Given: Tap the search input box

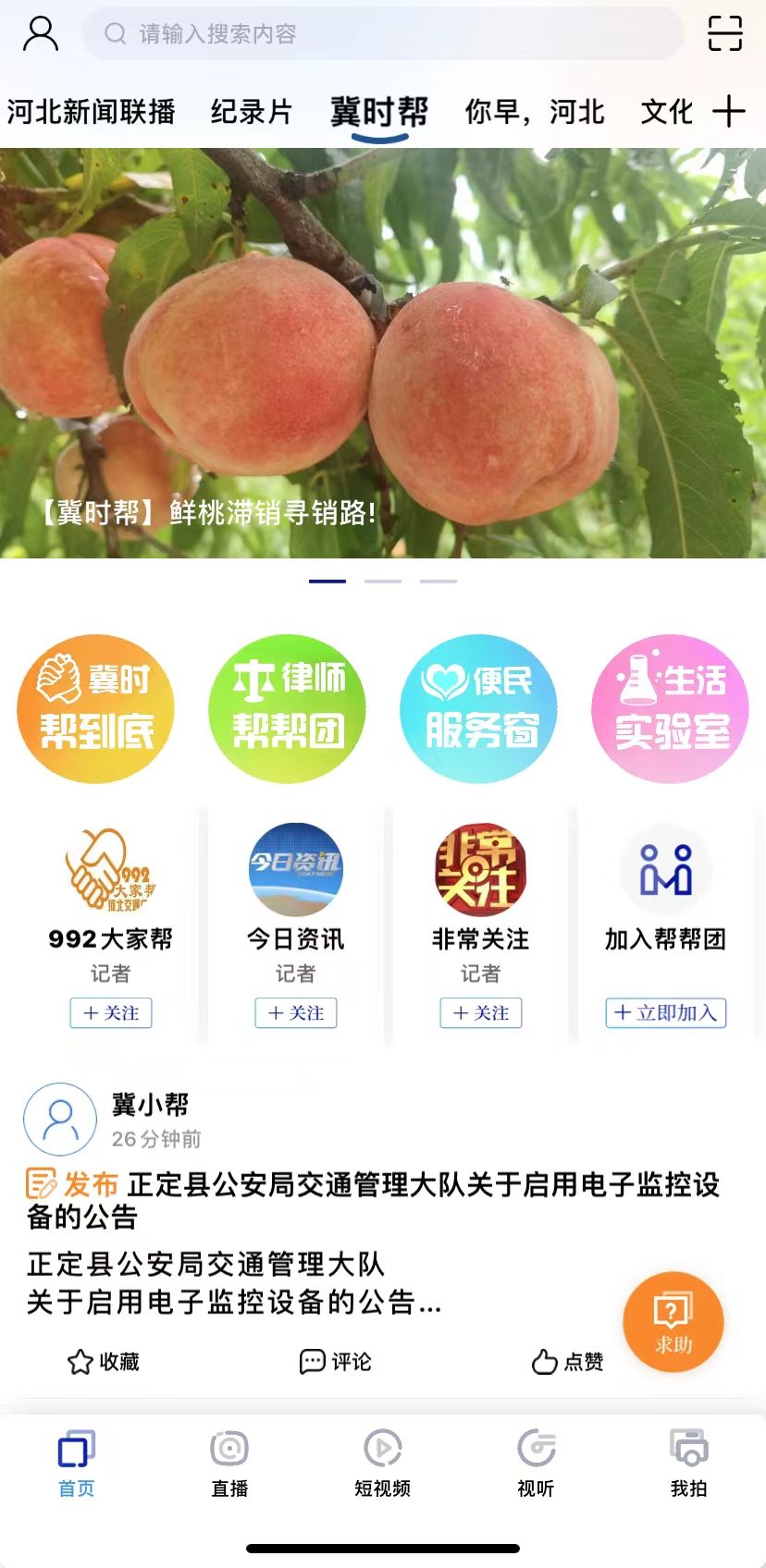Looking at the screenshot, I should (x=383, y=34).
